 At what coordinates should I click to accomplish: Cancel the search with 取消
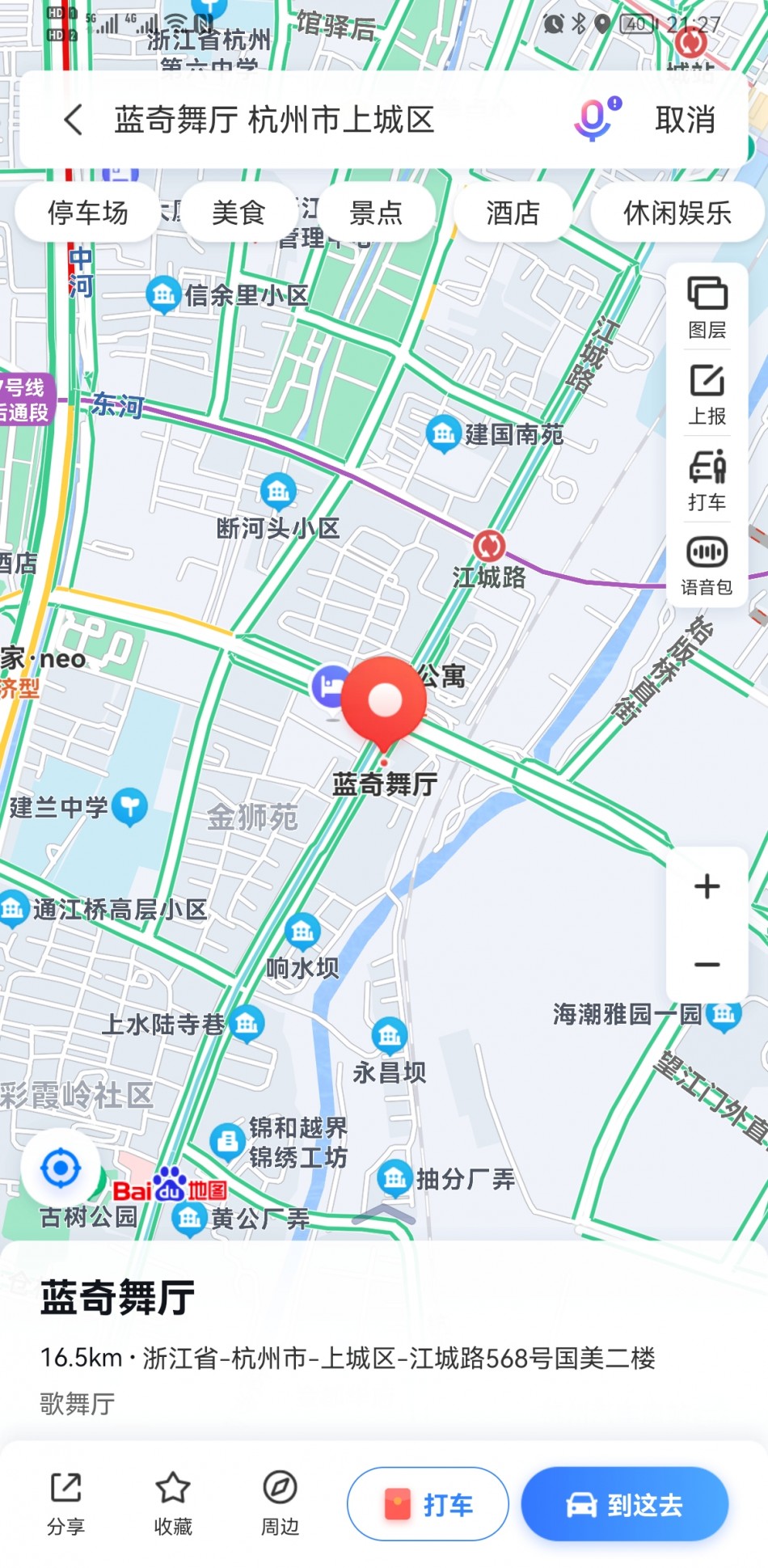pyautogui.click(x=685, y=120)
